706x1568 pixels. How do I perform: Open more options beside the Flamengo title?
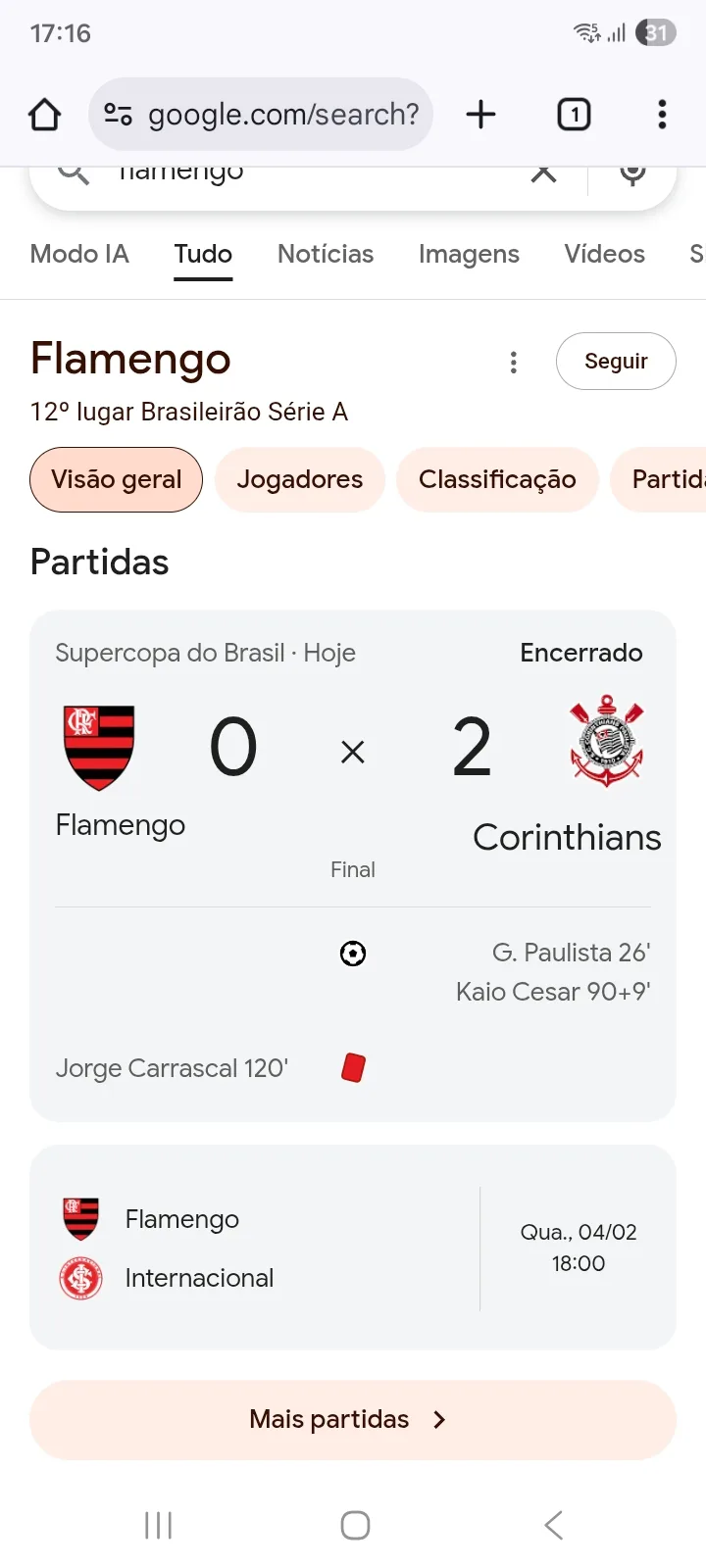pyautogui.click(x=513, y=363)
